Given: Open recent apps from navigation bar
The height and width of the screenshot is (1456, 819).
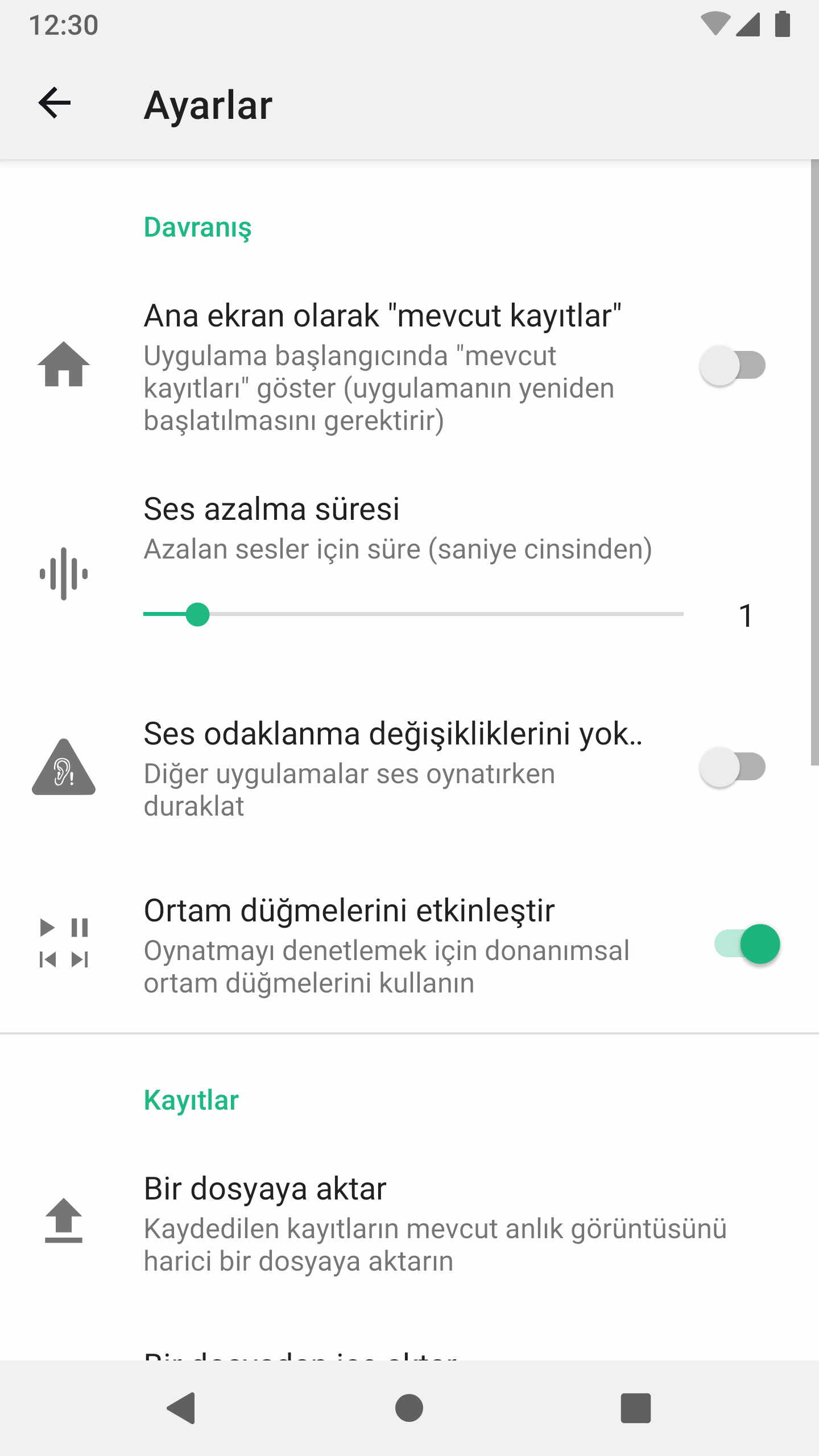Looking at the screenshot, I should (635, 1408).
